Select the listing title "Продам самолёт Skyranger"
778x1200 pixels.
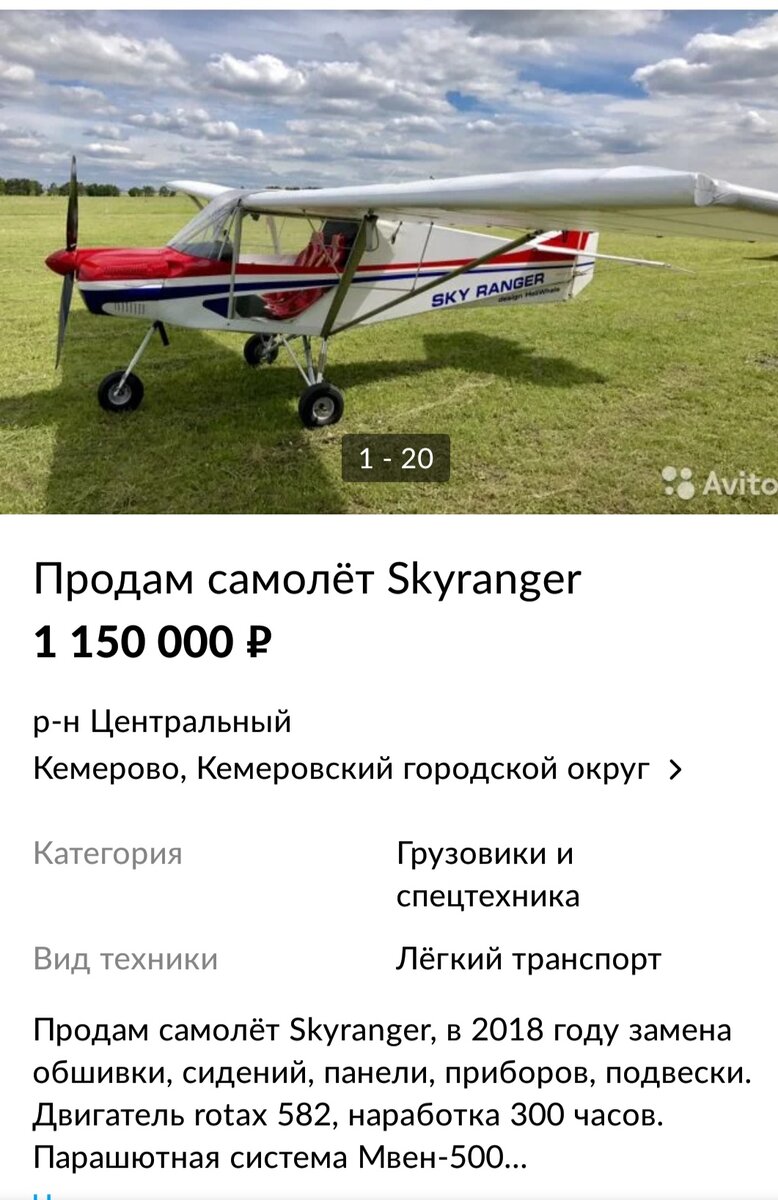click(307, 579)
